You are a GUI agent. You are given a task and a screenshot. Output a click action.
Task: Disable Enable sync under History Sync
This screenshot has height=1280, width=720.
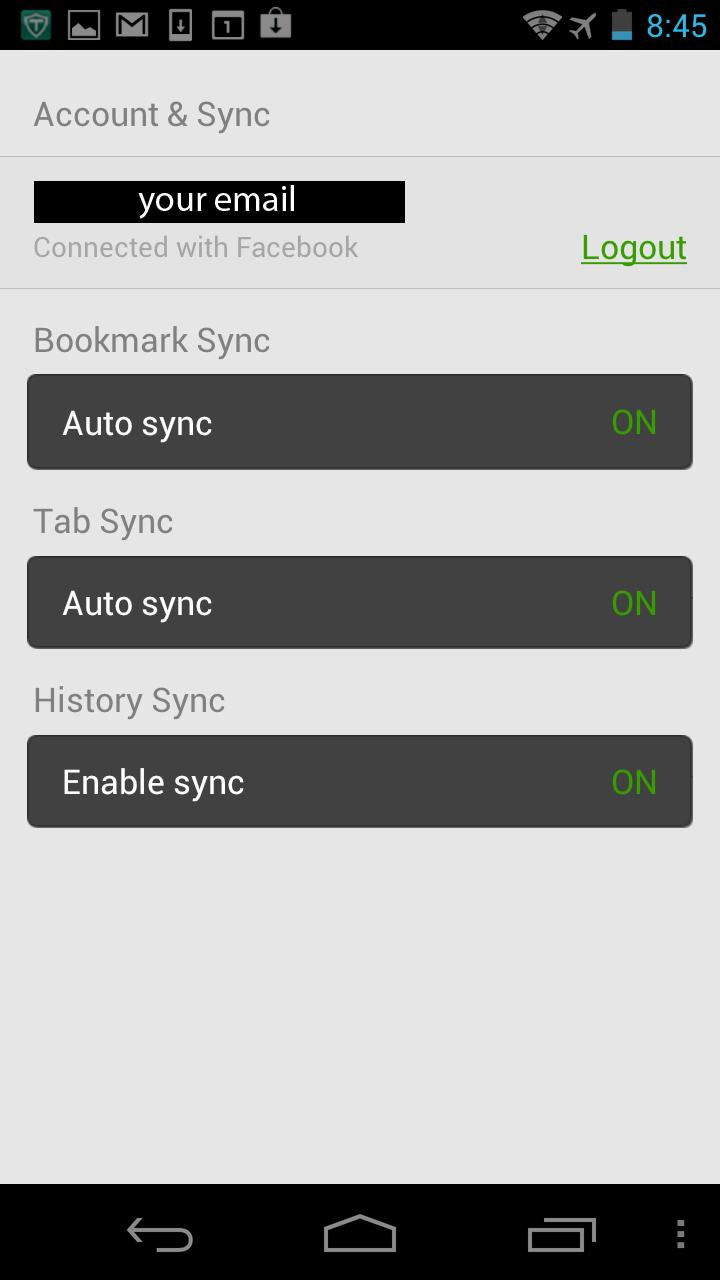(x=360, y=782)
